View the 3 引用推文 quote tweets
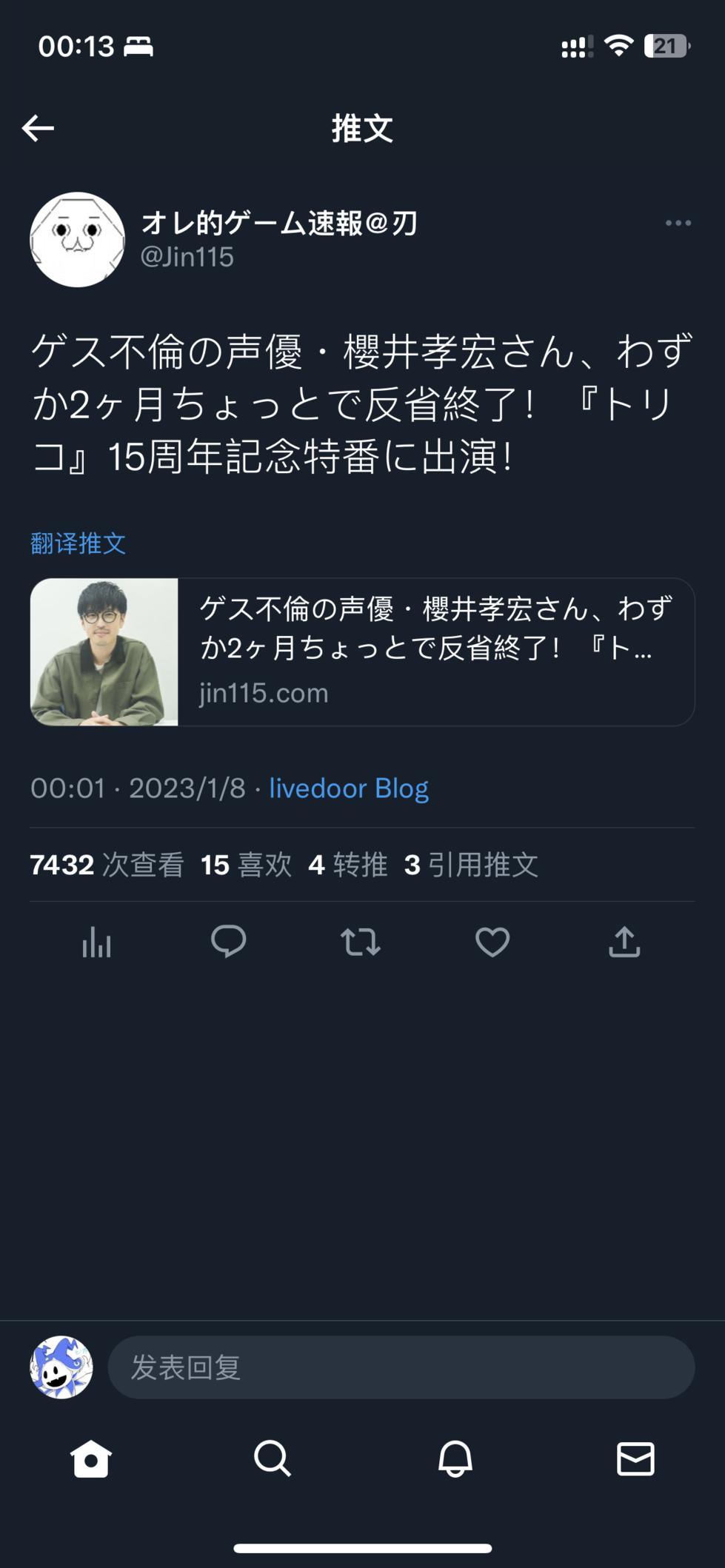 coord(471,865)
